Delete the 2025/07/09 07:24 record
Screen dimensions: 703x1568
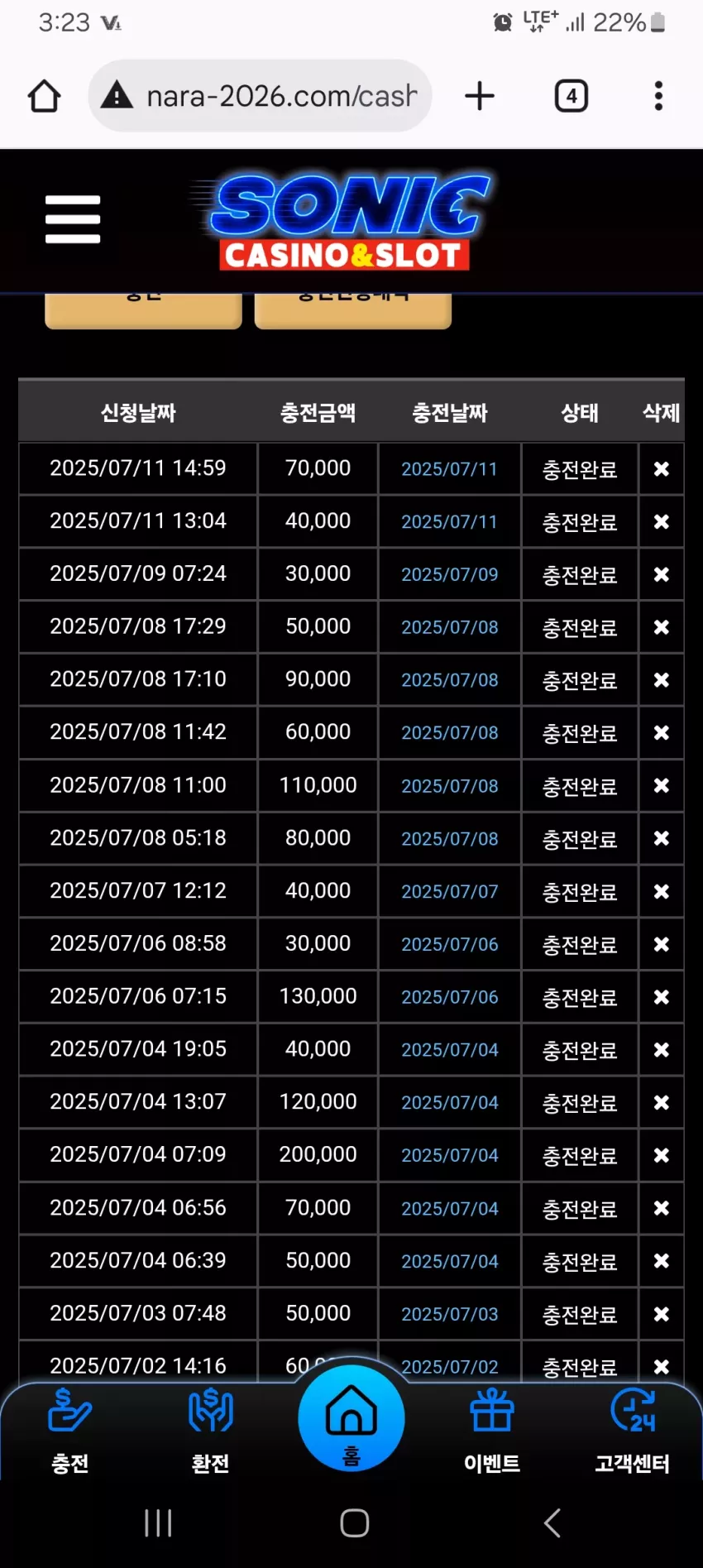point(661,574)
